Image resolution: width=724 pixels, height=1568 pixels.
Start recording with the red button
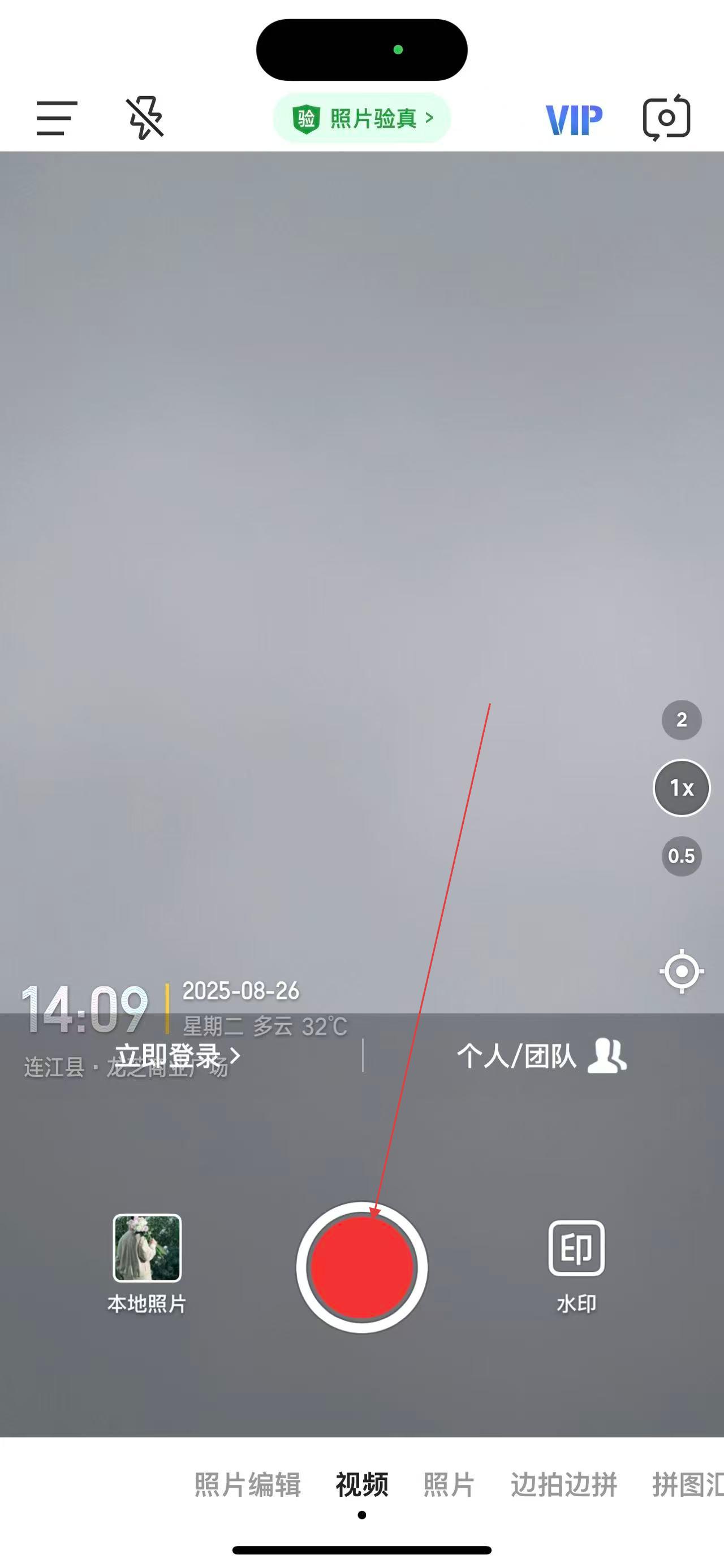361,1267
